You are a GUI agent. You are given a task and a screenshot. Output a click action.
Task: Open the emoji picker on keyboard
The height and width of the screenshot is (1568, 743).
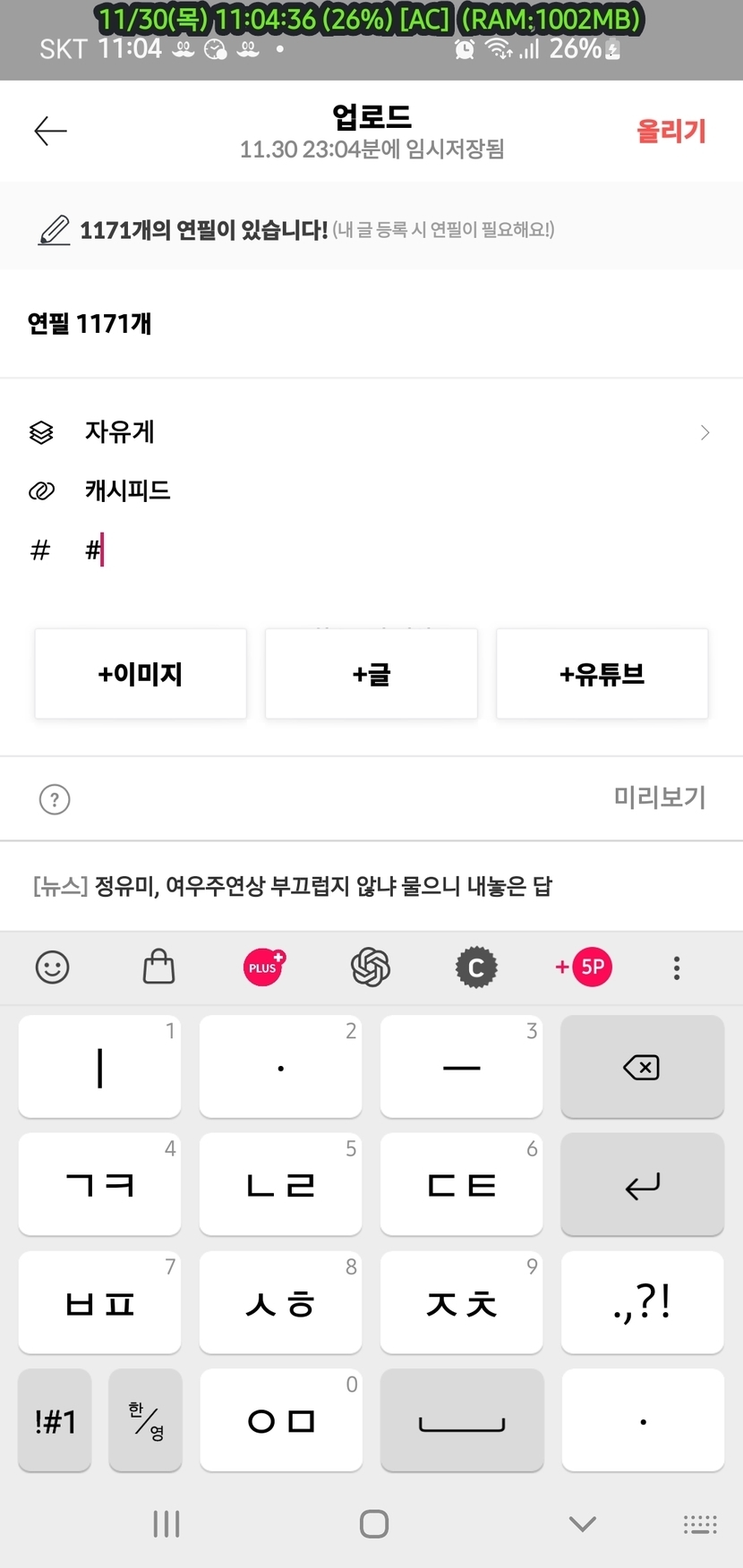[53, 967]
